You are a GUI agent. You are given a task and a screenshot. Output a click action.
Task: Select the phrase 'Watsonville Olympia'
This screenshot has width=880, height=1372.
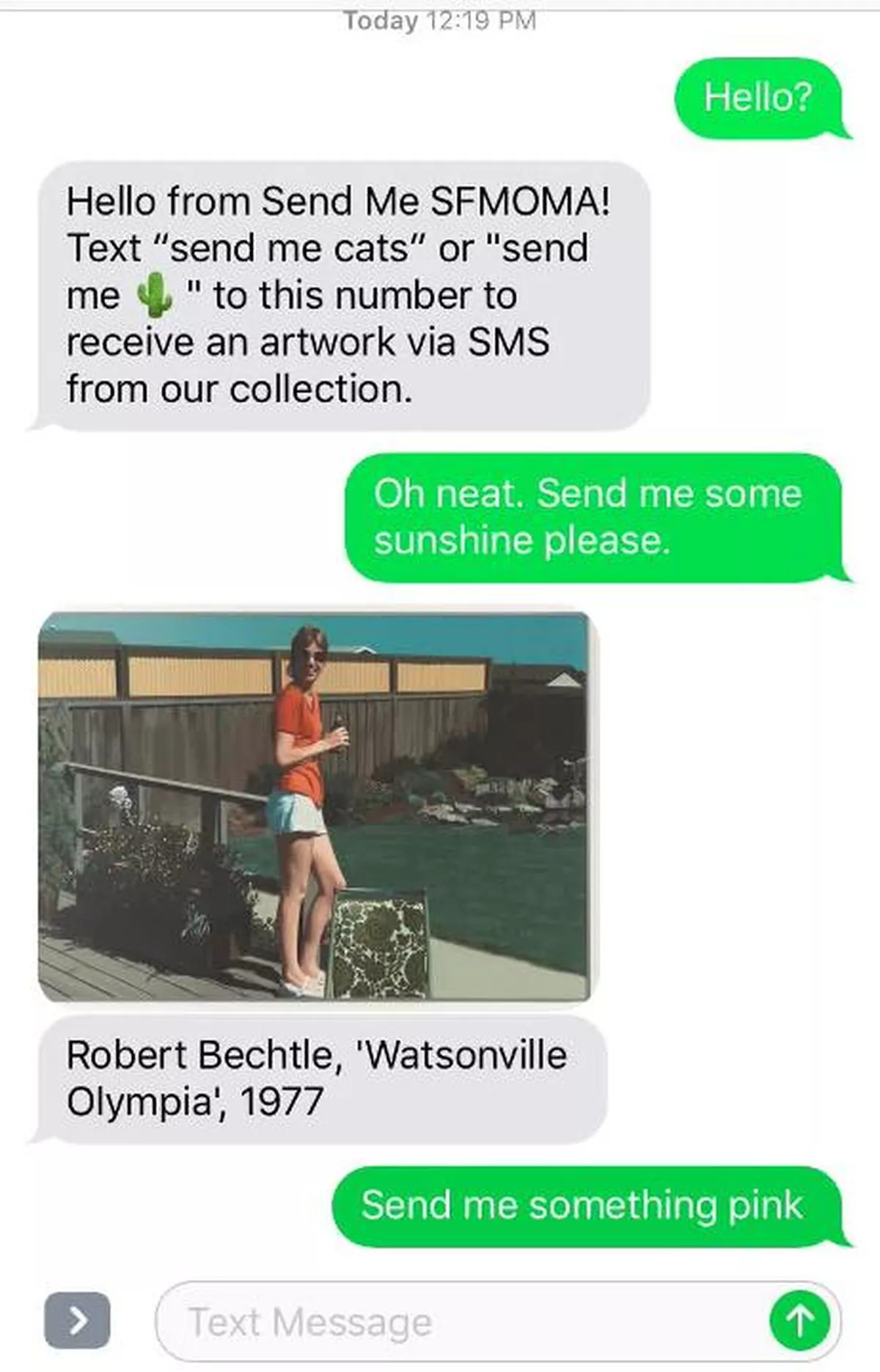[466, 1054]
